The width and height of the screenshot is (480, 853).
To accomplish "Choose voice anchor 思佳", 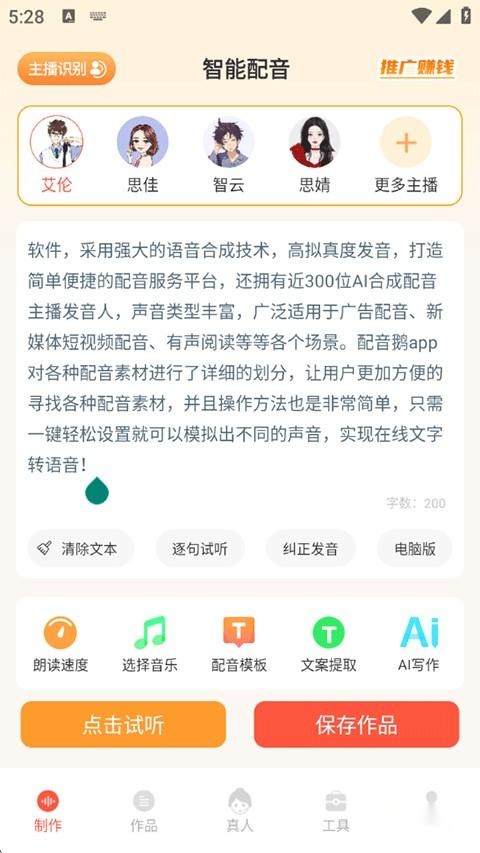I will tap(143, 155).
